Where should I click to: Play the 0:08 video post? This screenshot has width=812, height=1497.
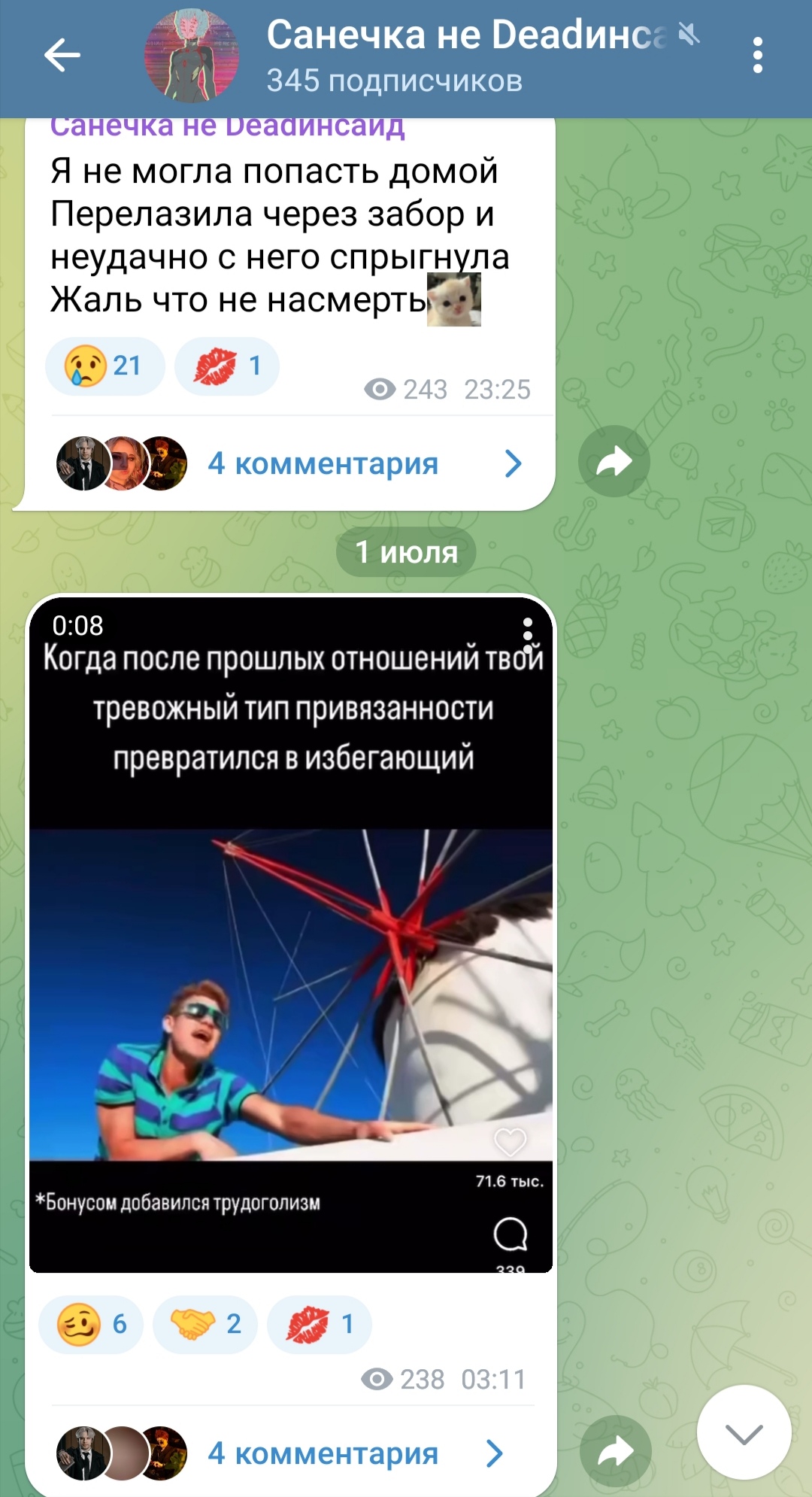290,934
